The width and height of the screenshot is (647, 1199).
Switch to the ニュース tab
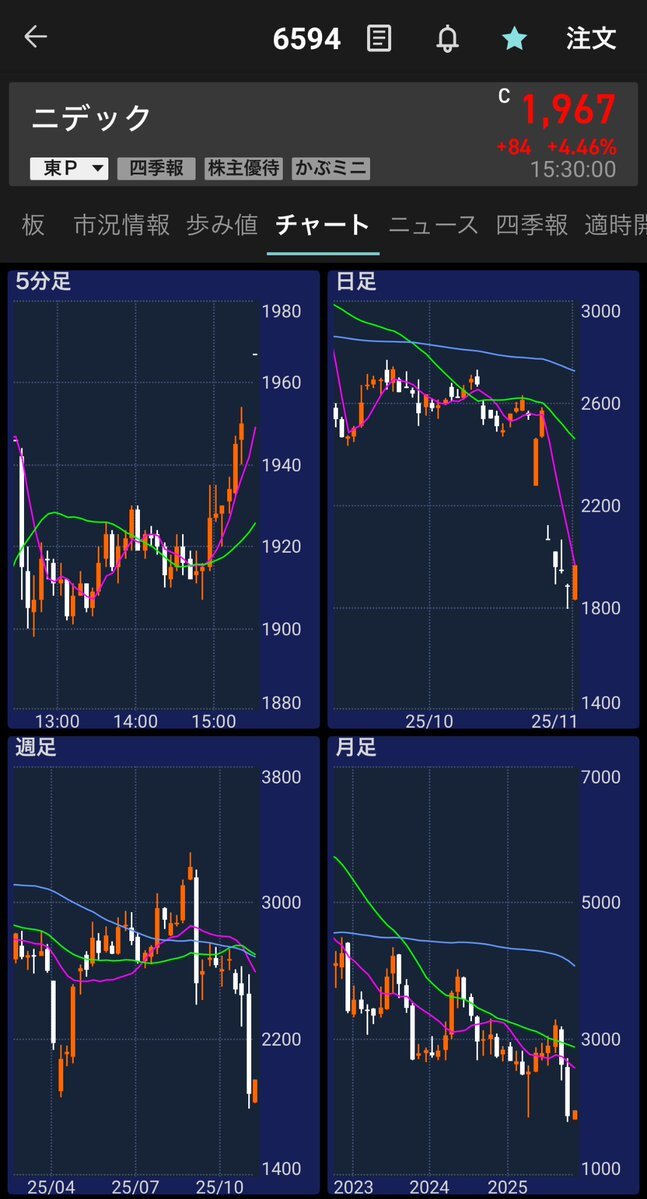[x=433, y=225]
